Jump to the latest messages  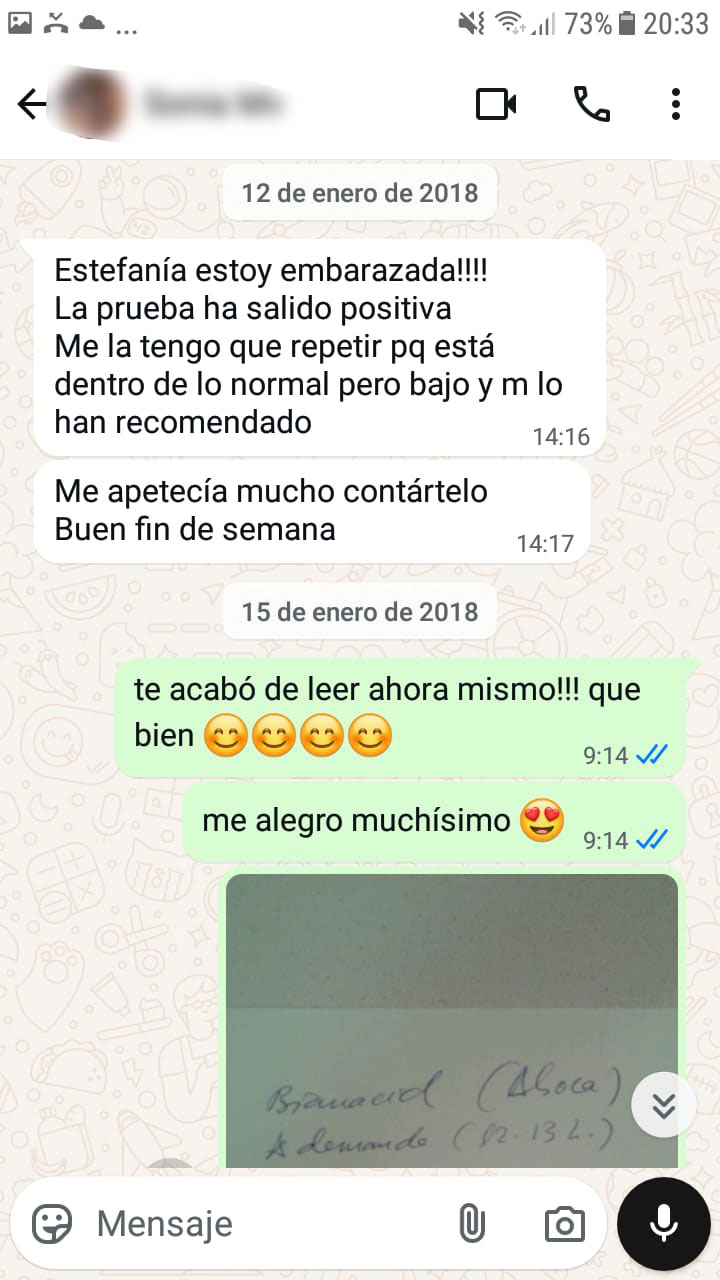pyautogui.click(x=664, y=1105)
